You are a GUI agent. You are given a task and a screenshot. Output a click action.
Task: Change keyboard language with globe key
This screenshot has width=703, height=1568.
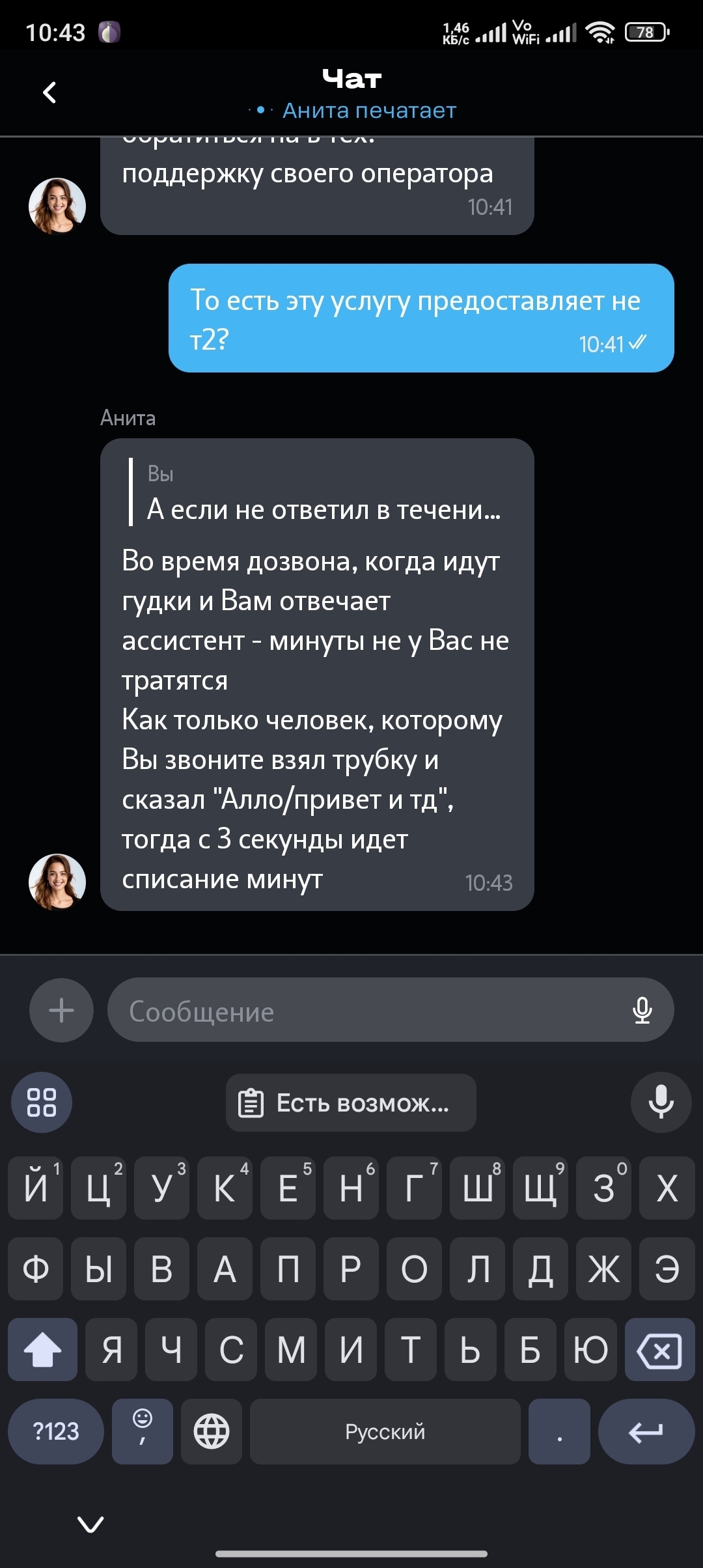212,1432
